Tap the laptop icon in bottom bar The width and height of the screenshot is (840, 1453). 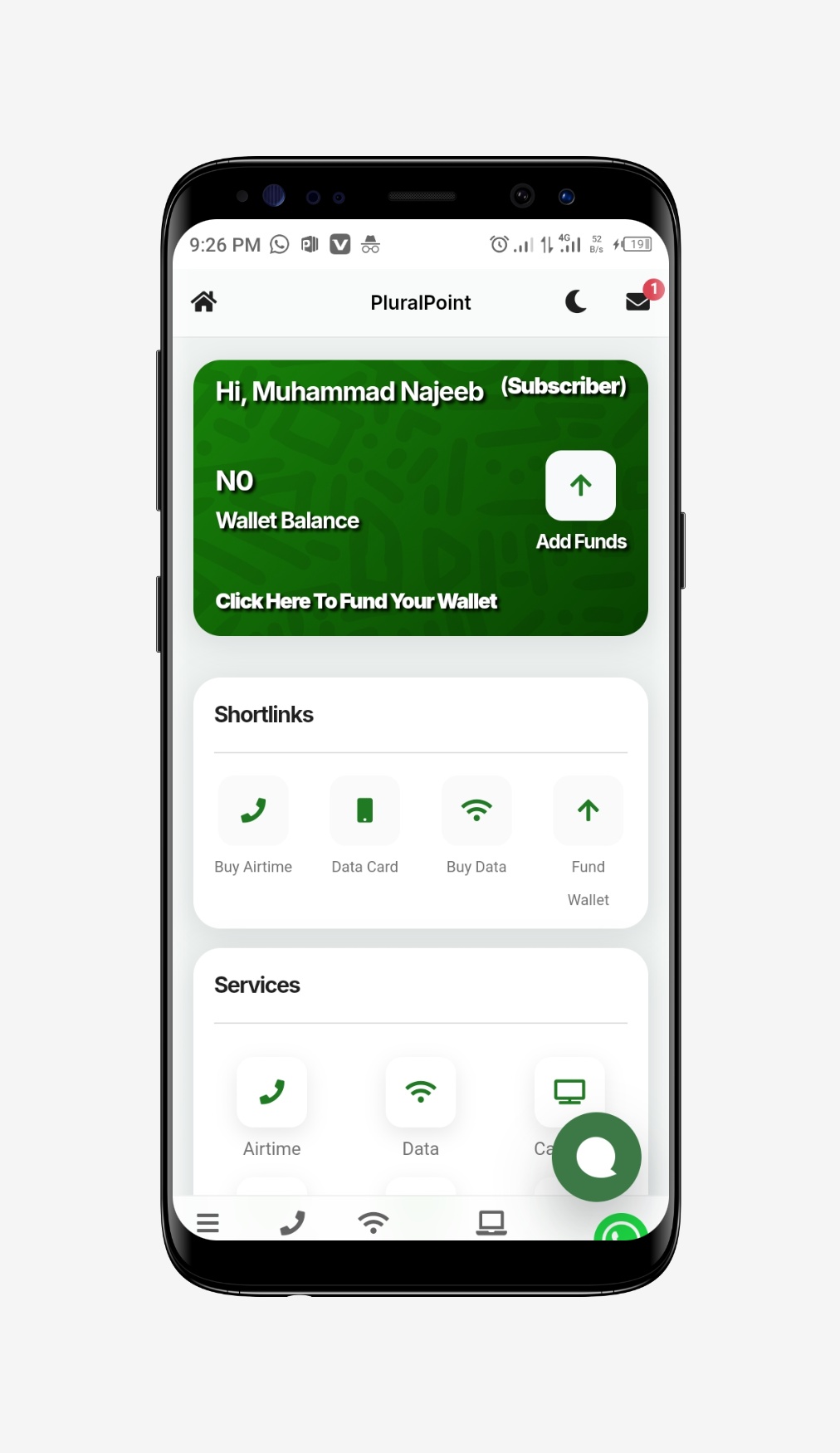(491, 1223)
